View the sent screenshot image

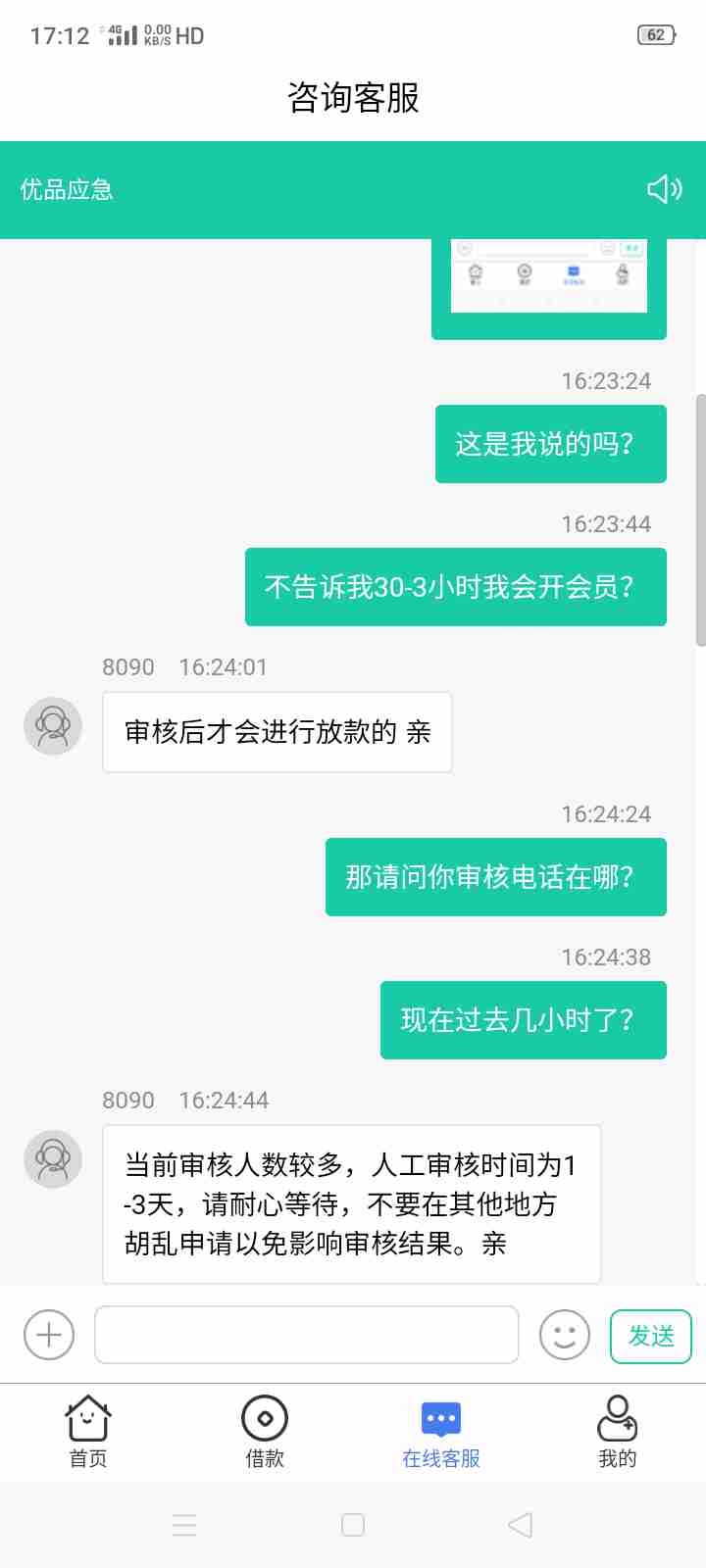(x=549, y=279)
